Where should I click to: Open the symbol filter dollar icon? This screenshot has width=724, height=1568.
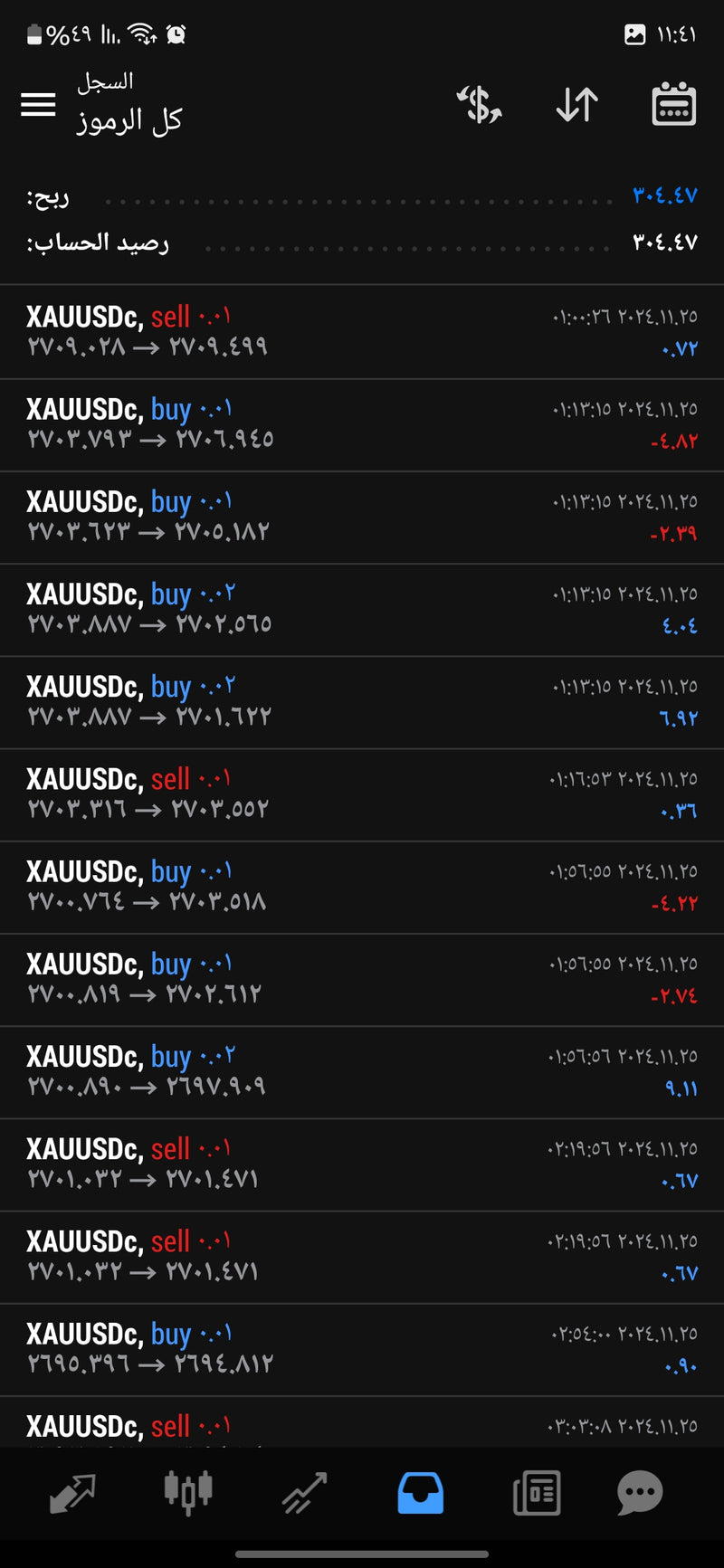click(480, 105)
